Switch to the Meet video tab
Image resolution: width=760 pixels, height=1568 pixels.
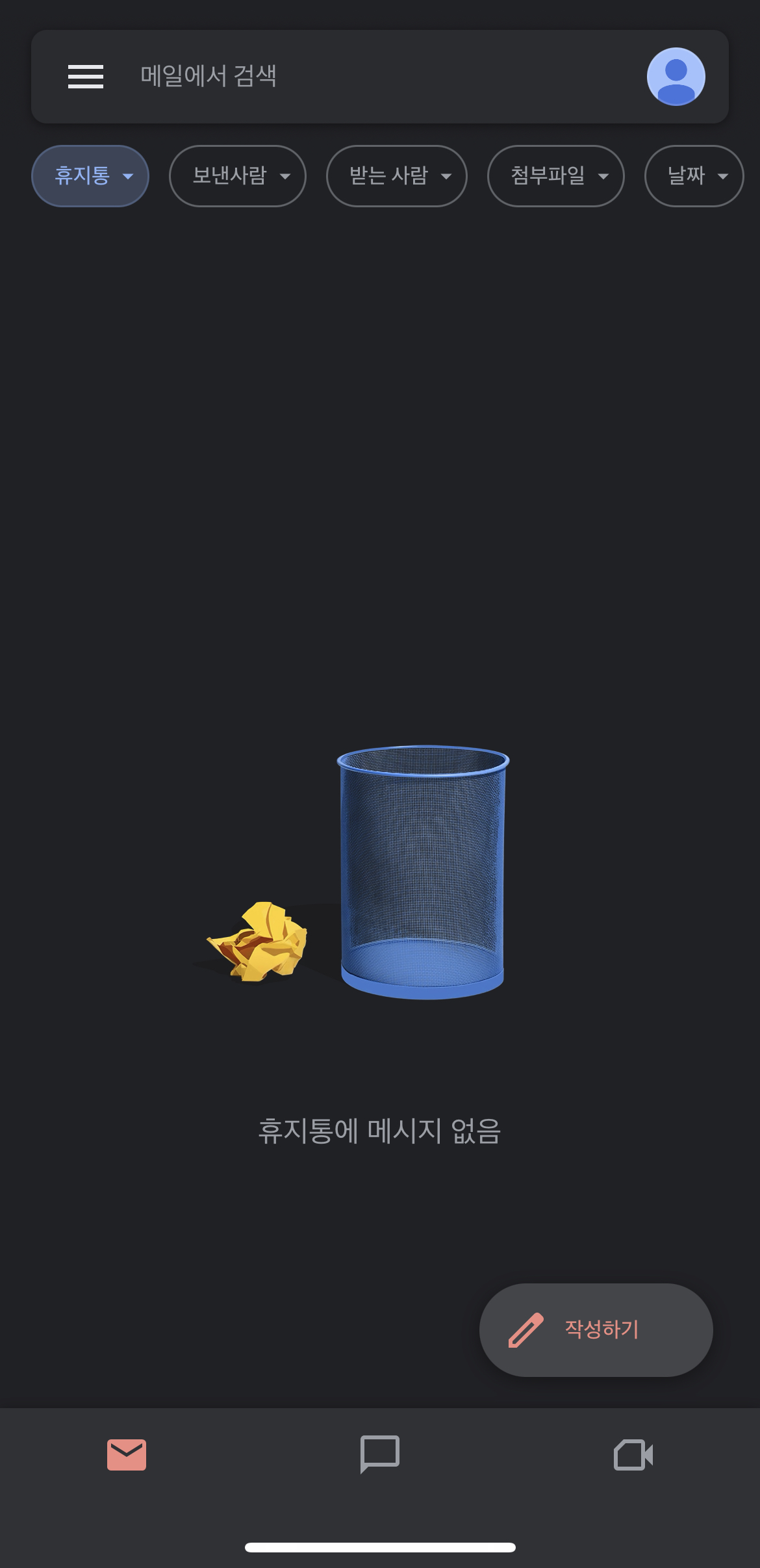(633, 1454)
